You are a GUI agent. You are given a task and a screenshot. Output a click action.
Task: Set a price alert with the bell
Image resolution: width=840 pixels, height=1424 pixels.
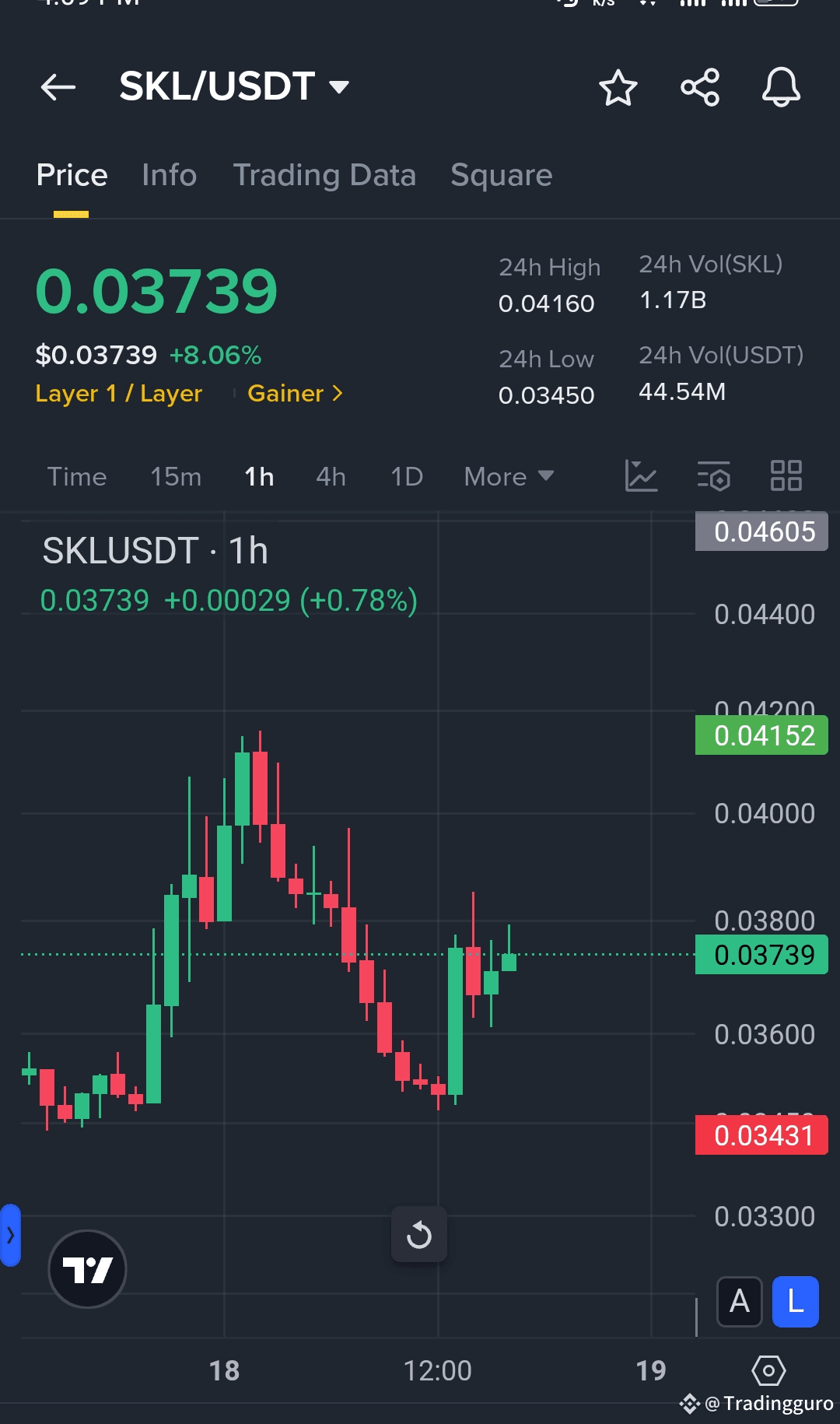click(781, 87)
